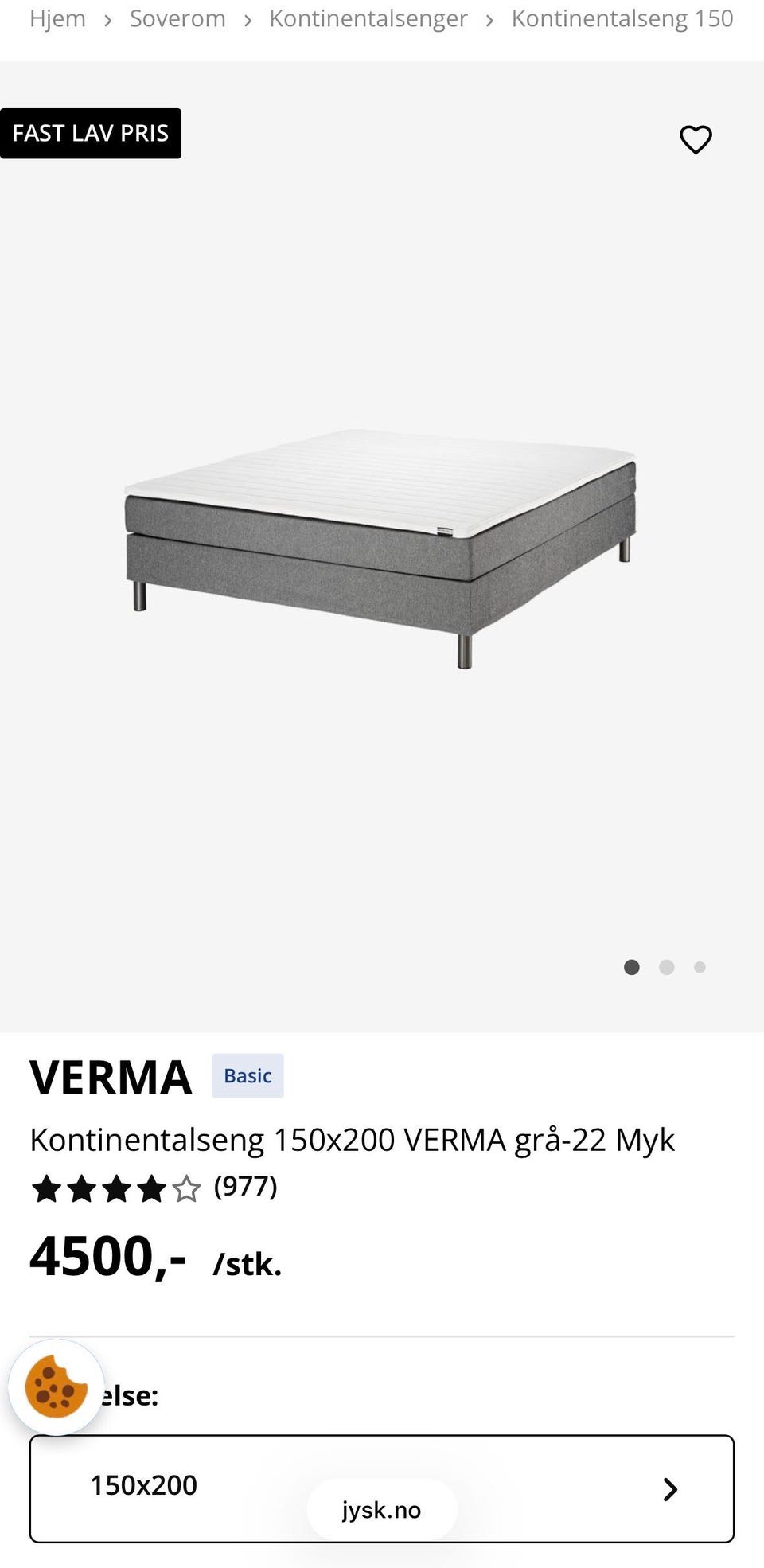Jump to second product image dot
The image size is (764, 1568).
(x=667, y=967)
